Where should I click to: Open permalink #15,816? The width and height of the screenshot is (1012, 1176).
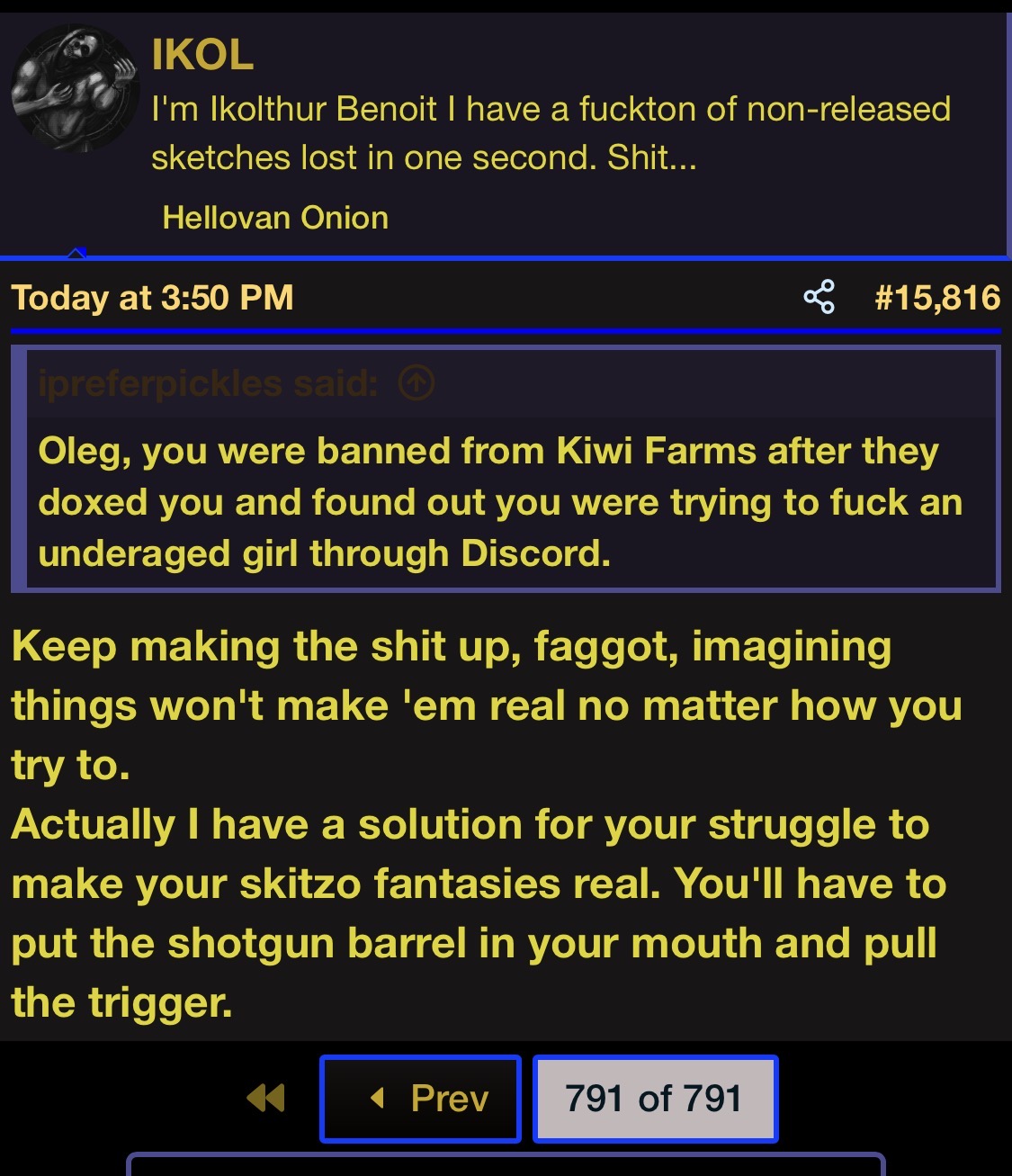[x=936, y=297]
